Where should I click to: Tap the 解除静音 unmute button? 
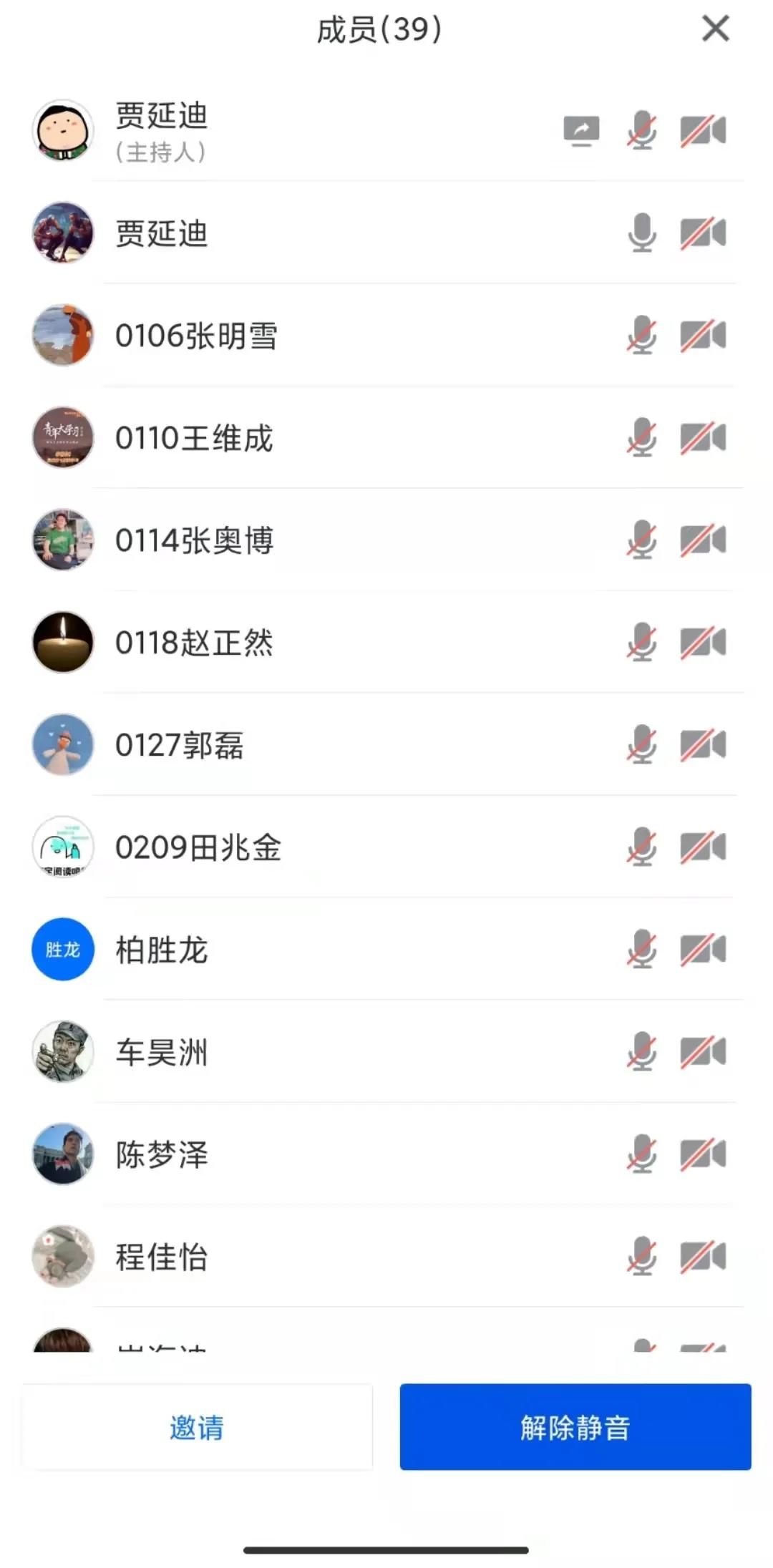click(575, 1427)
